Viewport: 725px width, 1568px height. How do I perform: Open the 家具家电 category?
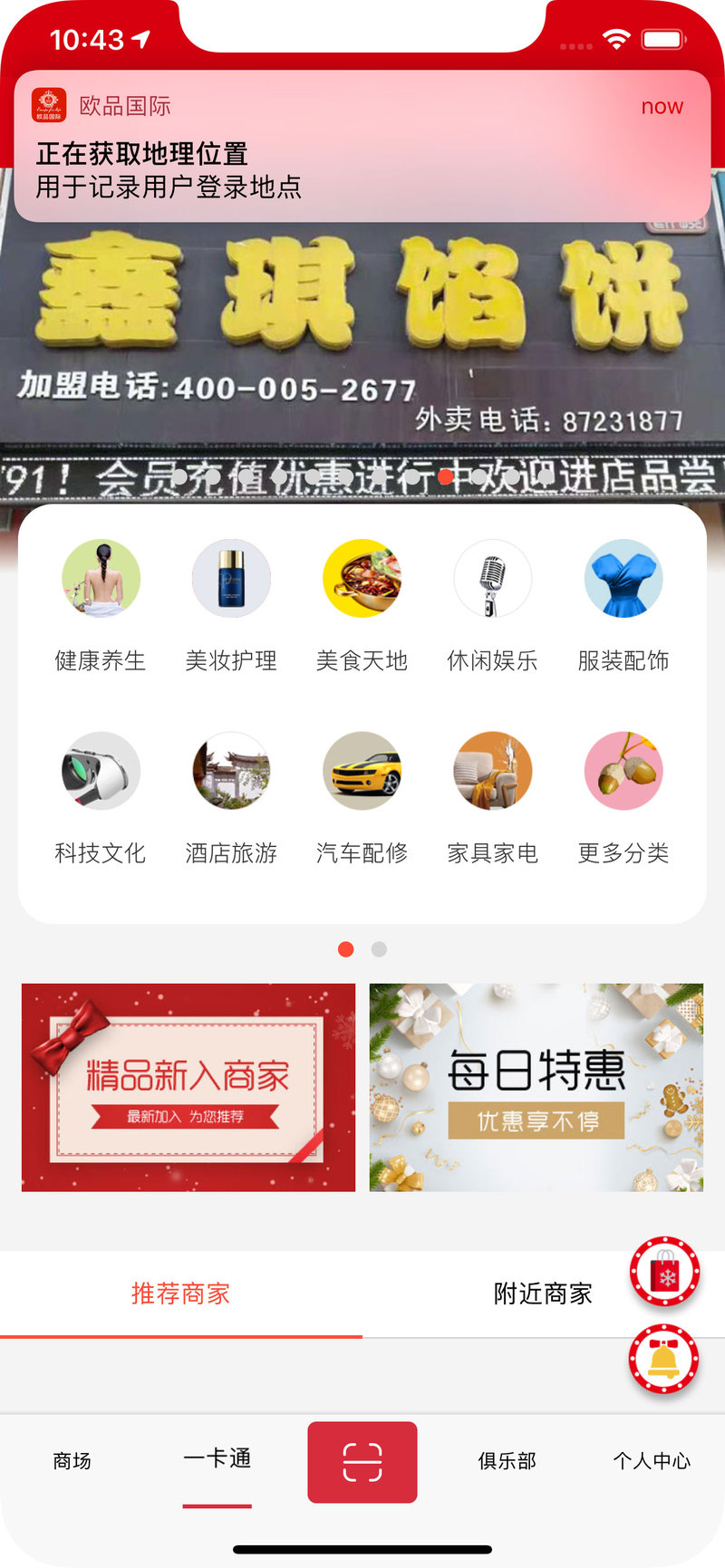tap(493, 797)
